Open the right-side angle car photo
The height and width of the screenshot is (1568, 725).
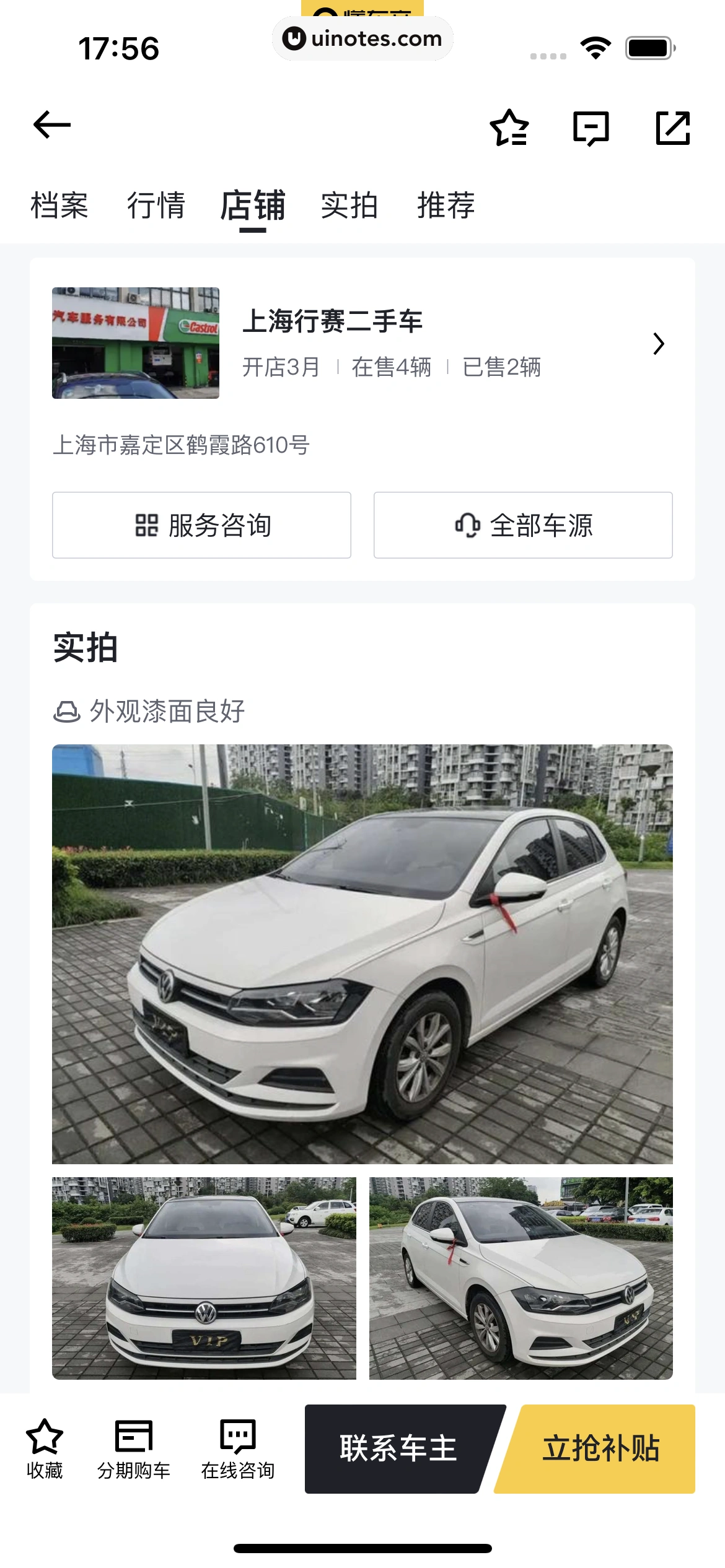coord(521,1278)
